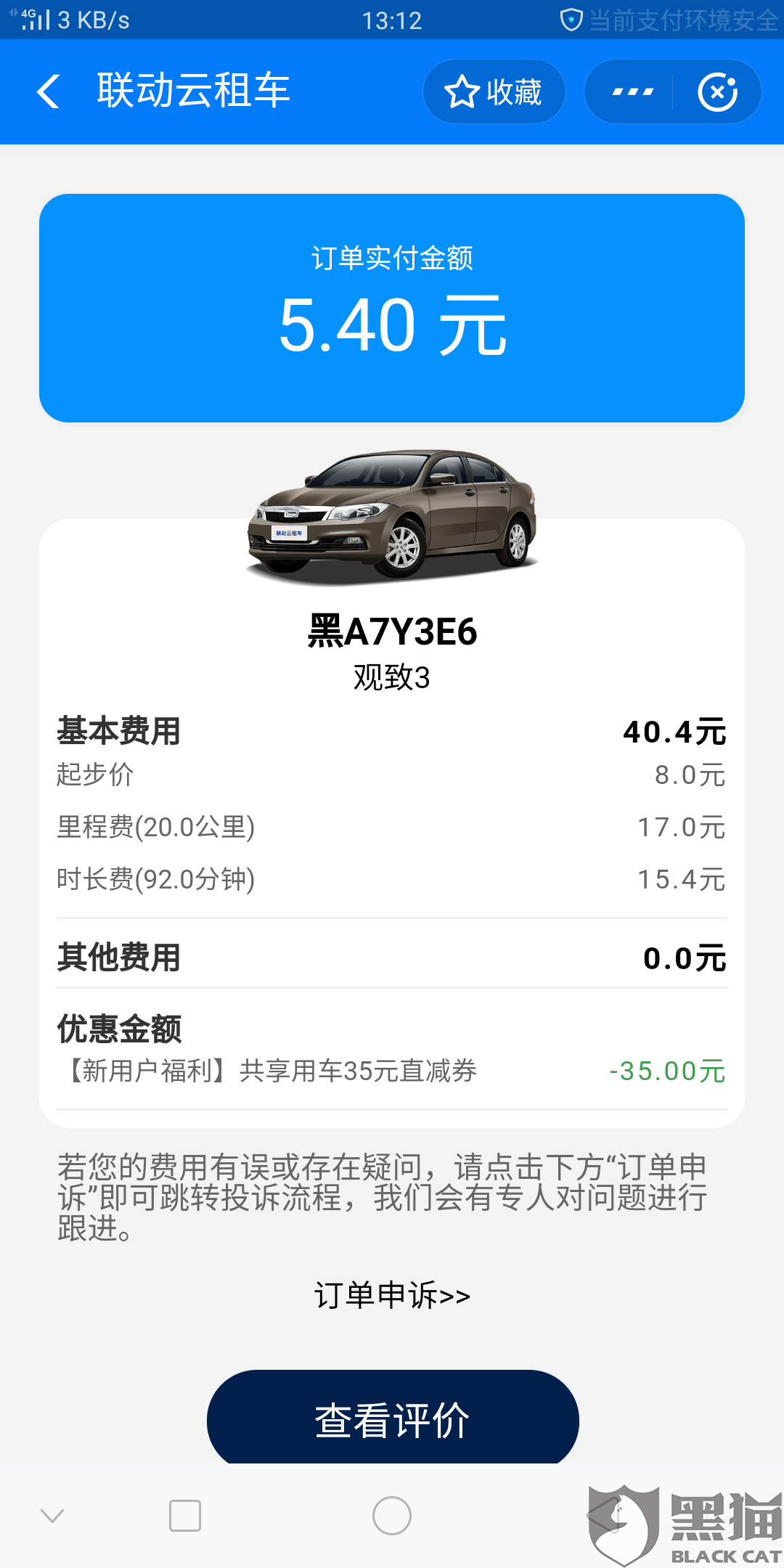Open recent apps with the square button
784x1568 pixels.
[x=184, y=1516]
